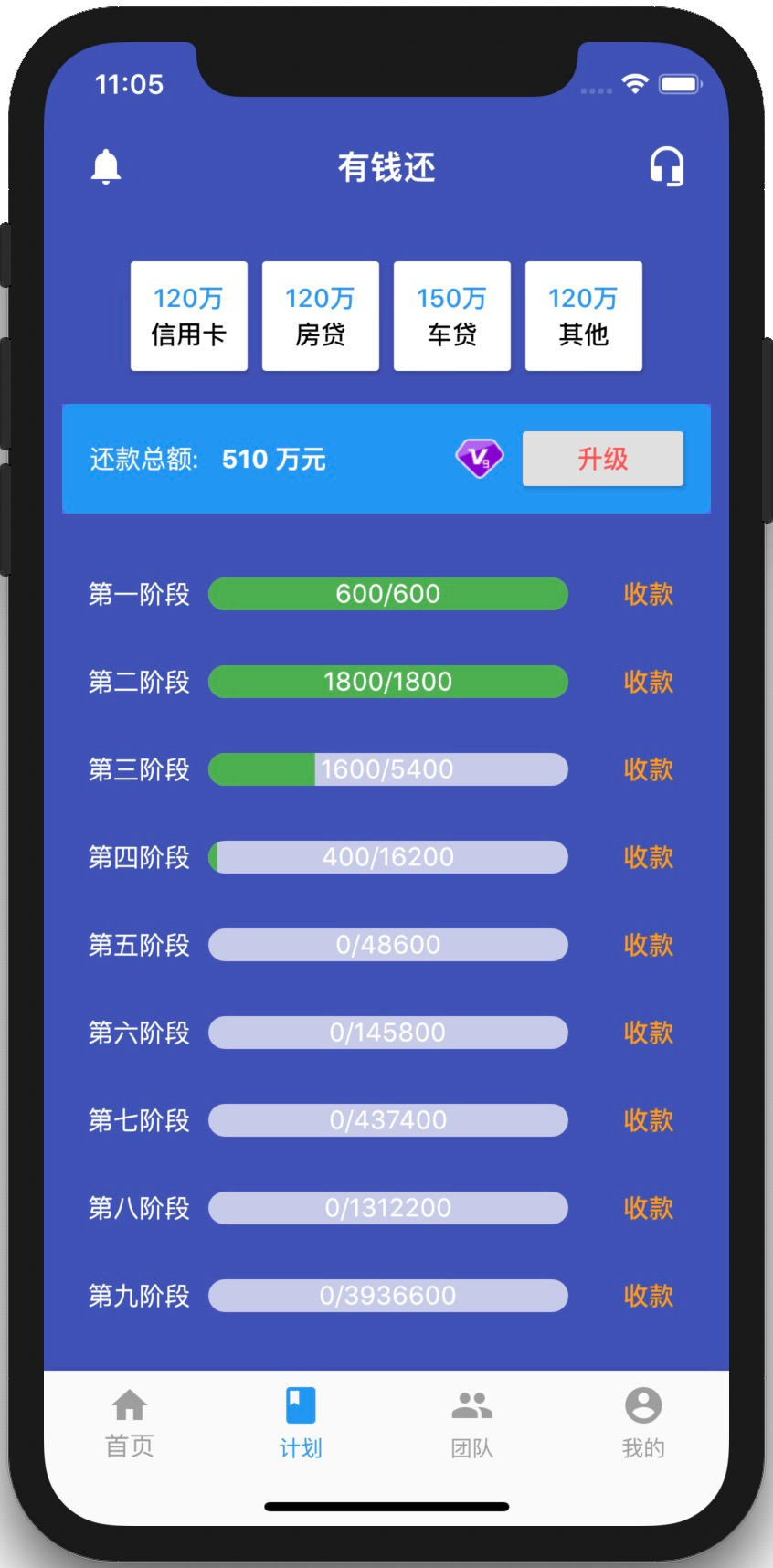The width and height of the screenshot is (773, 1568).
Task: Tap 收款 for 第一阶段
Action: [648, 594]
